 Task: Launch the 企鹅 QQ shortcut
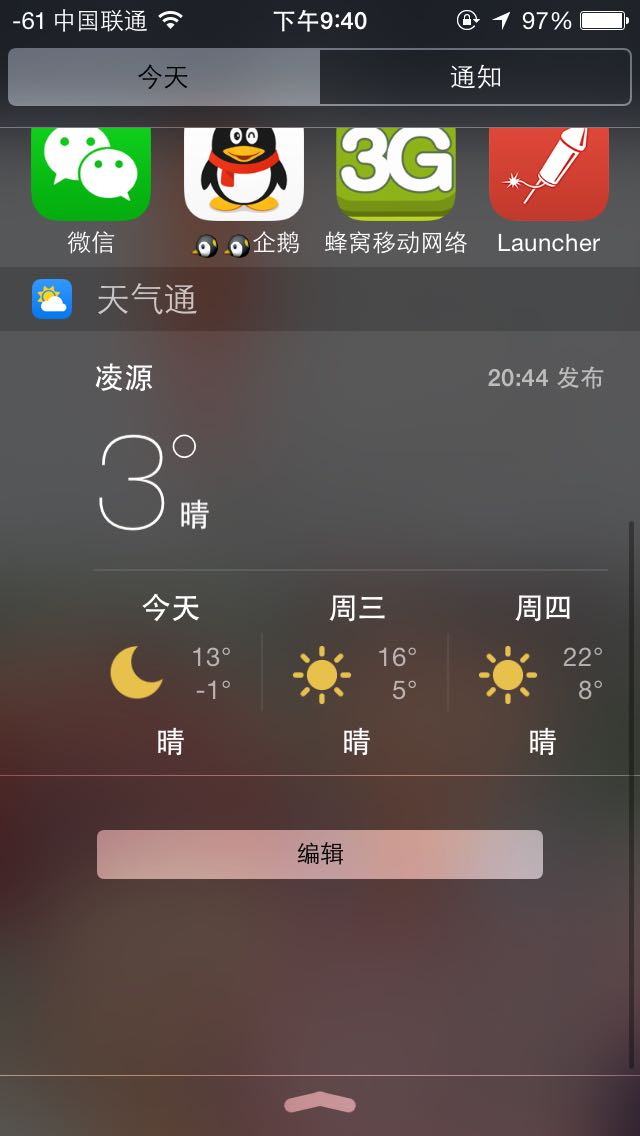pos(244,175)
